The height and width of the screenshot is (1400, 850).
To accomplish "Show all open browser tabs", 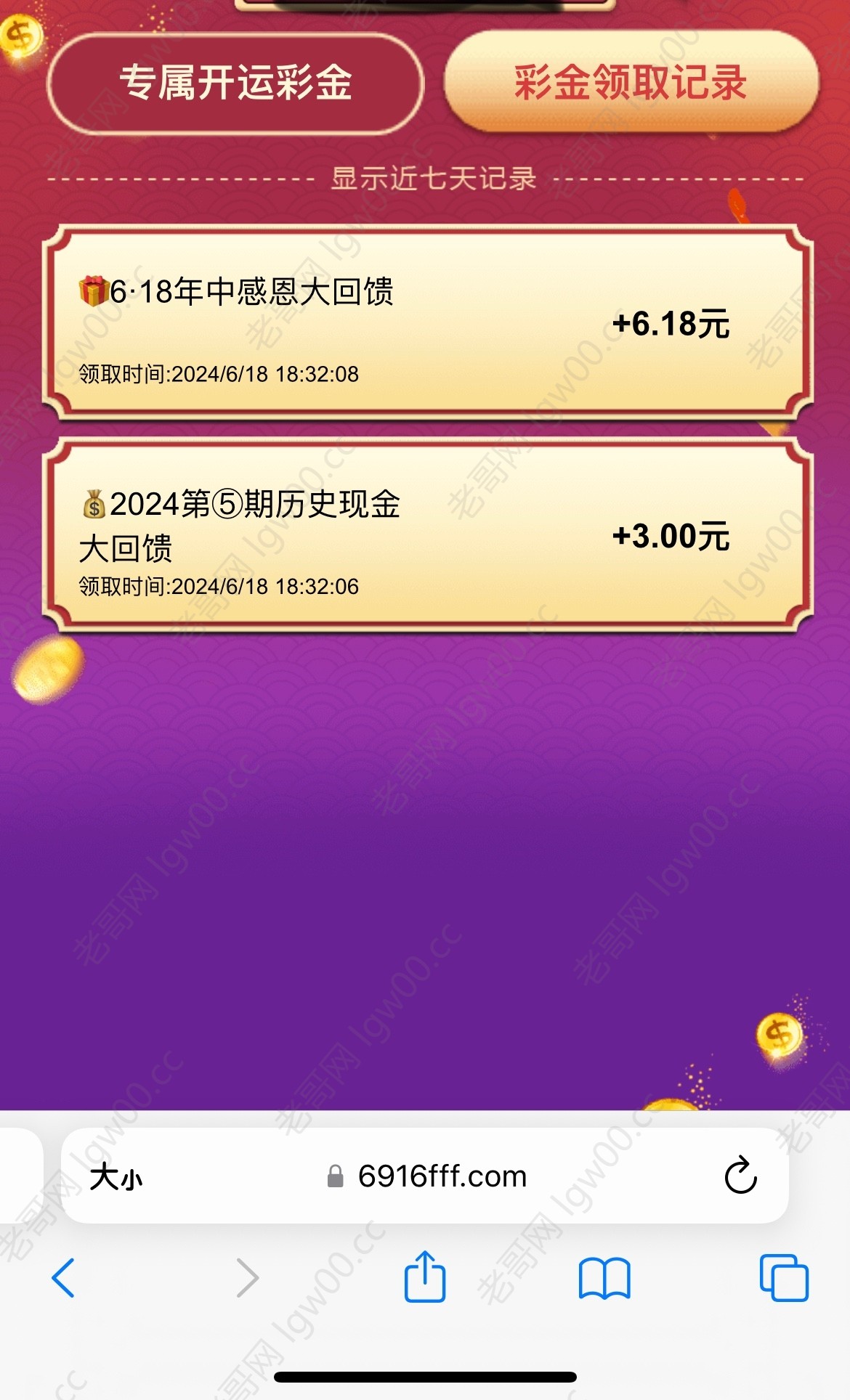I will pyautogui.click(x=783, y=1278).
